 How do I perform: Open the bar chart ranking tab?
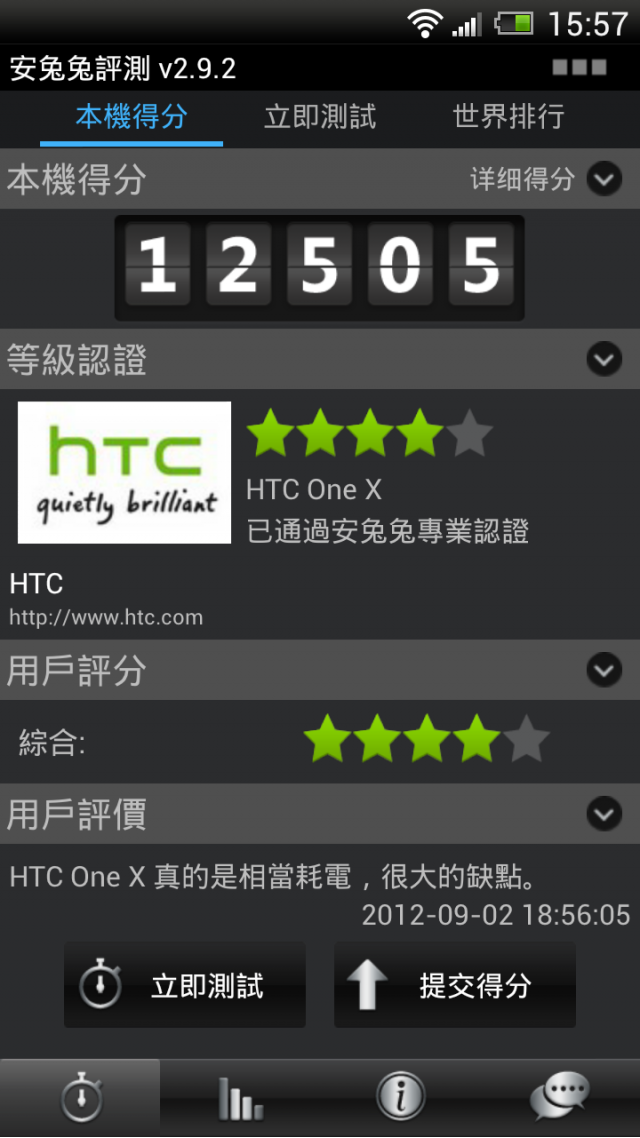pos(240,1098)
